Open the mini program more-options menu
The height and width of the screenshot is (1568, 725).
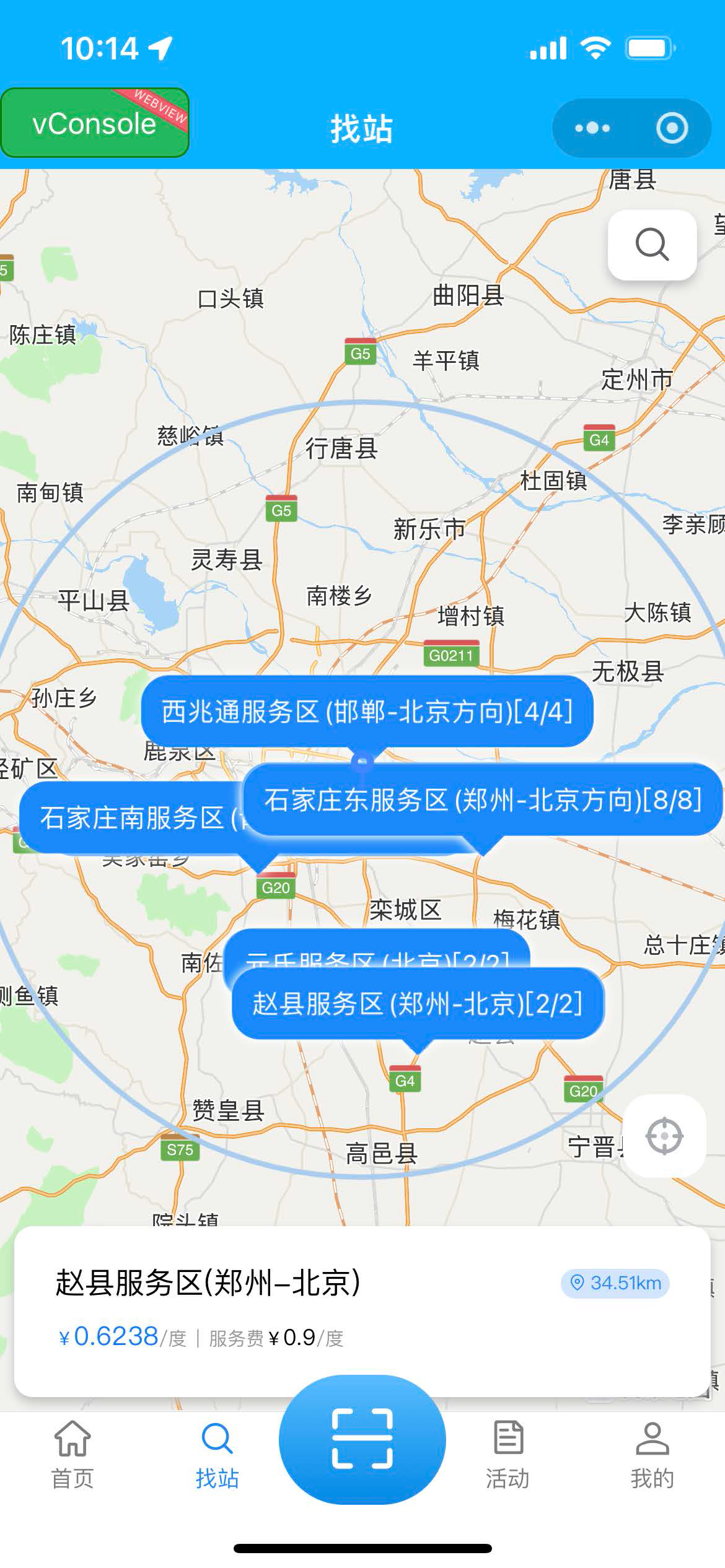tap(592, 128)
